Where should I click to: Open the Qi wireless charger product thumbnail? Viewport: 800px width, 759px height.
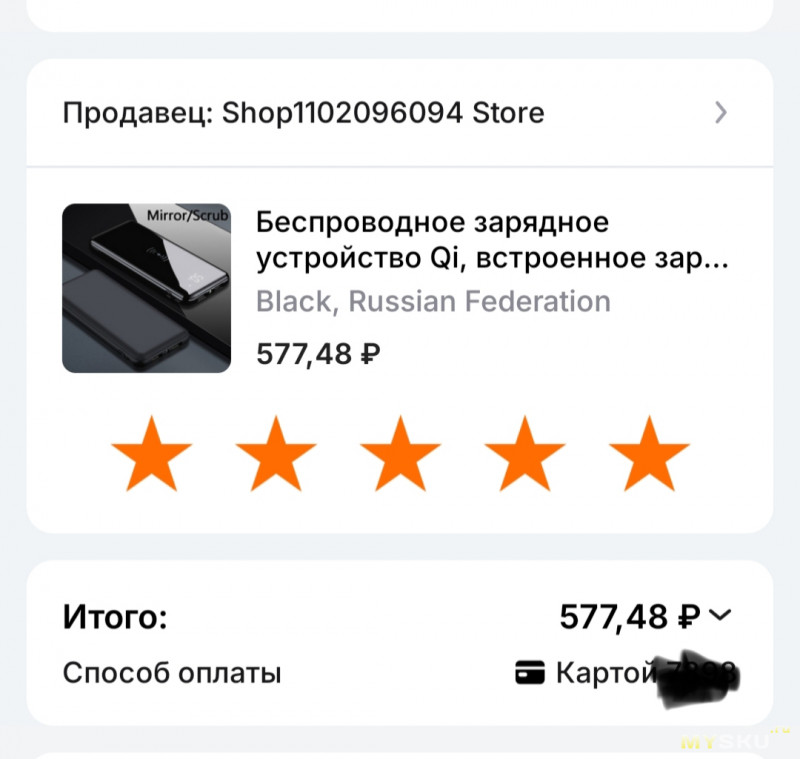click(146, 288)
